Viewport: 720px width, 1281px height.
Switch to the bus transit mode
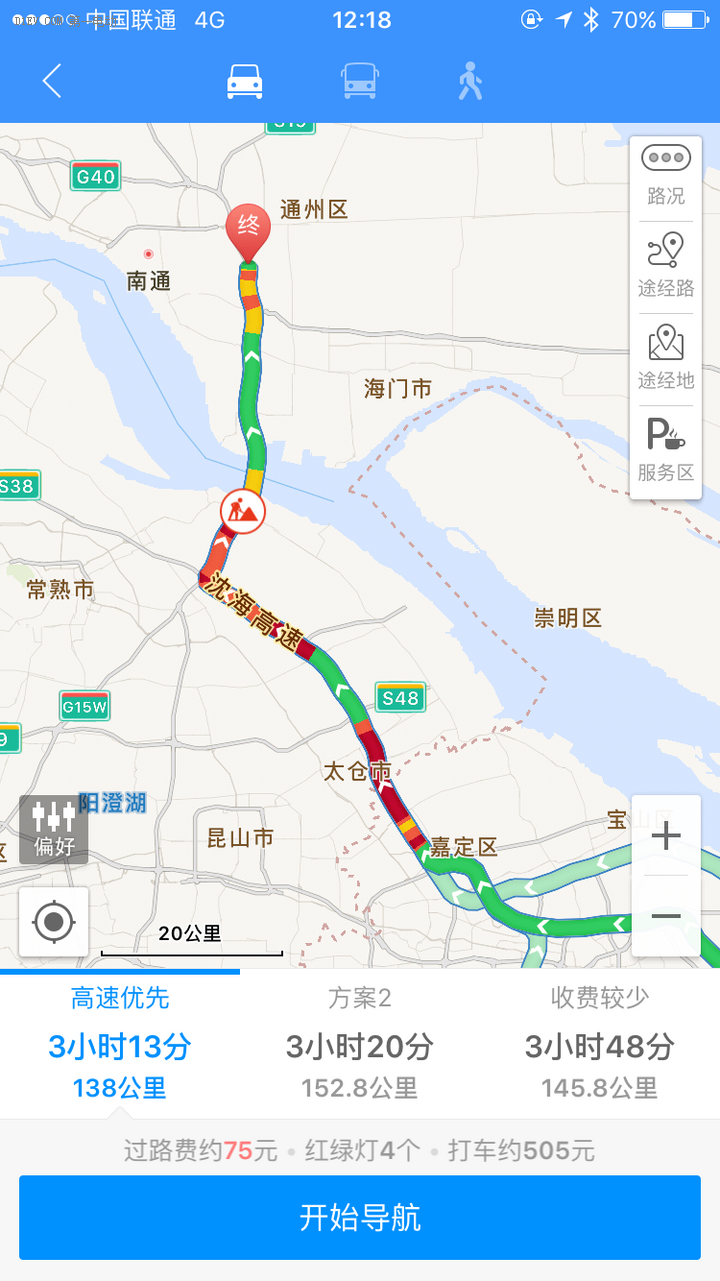[360, 81]
